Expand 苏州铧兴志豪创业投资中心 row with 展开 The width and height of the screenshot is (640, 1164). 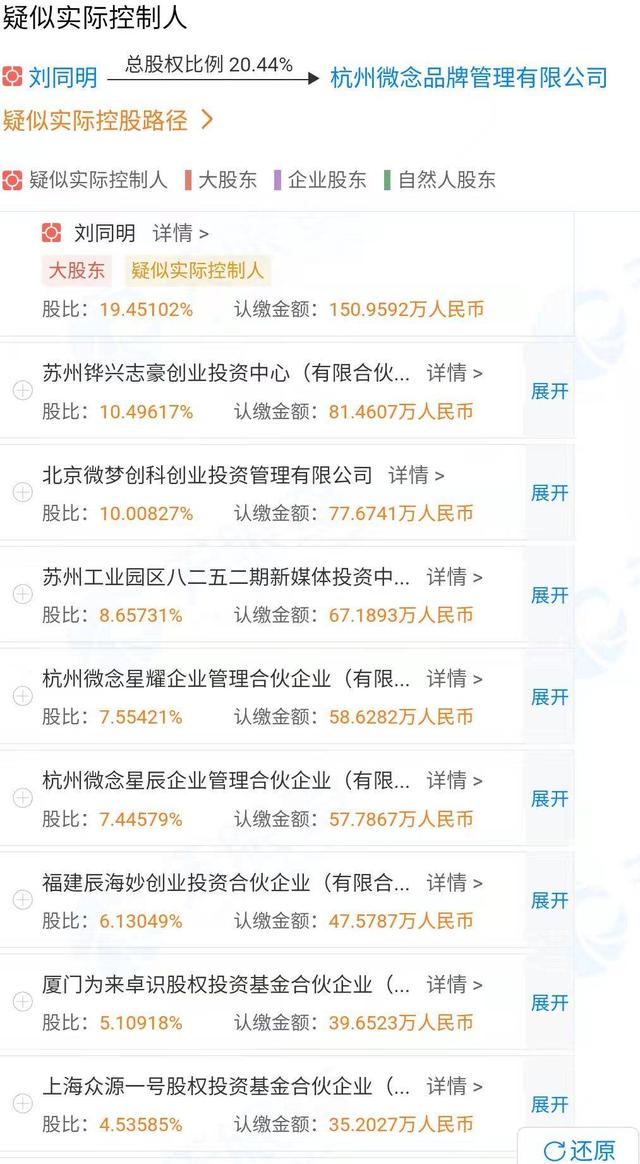tap(549, 392)
